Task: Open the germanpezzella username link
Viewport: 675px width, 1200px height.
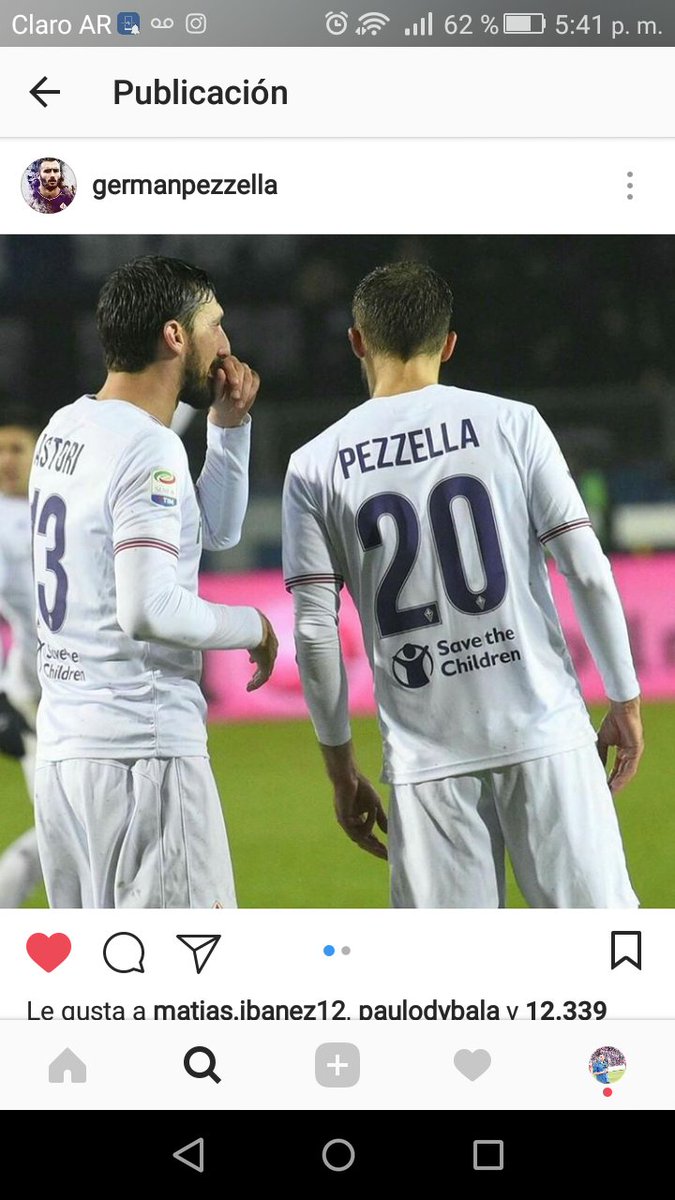Action: tap(185, 186)
